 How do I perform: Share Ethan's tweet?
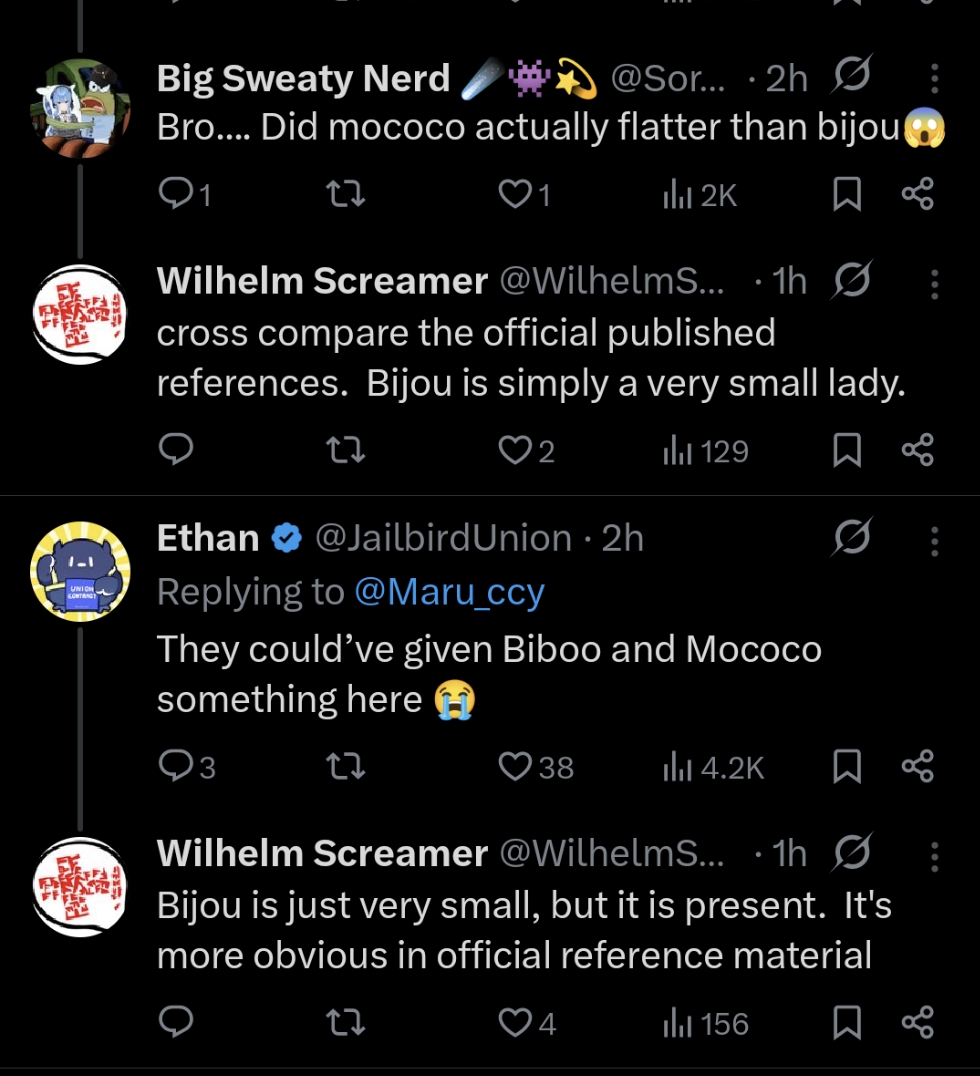917,767
